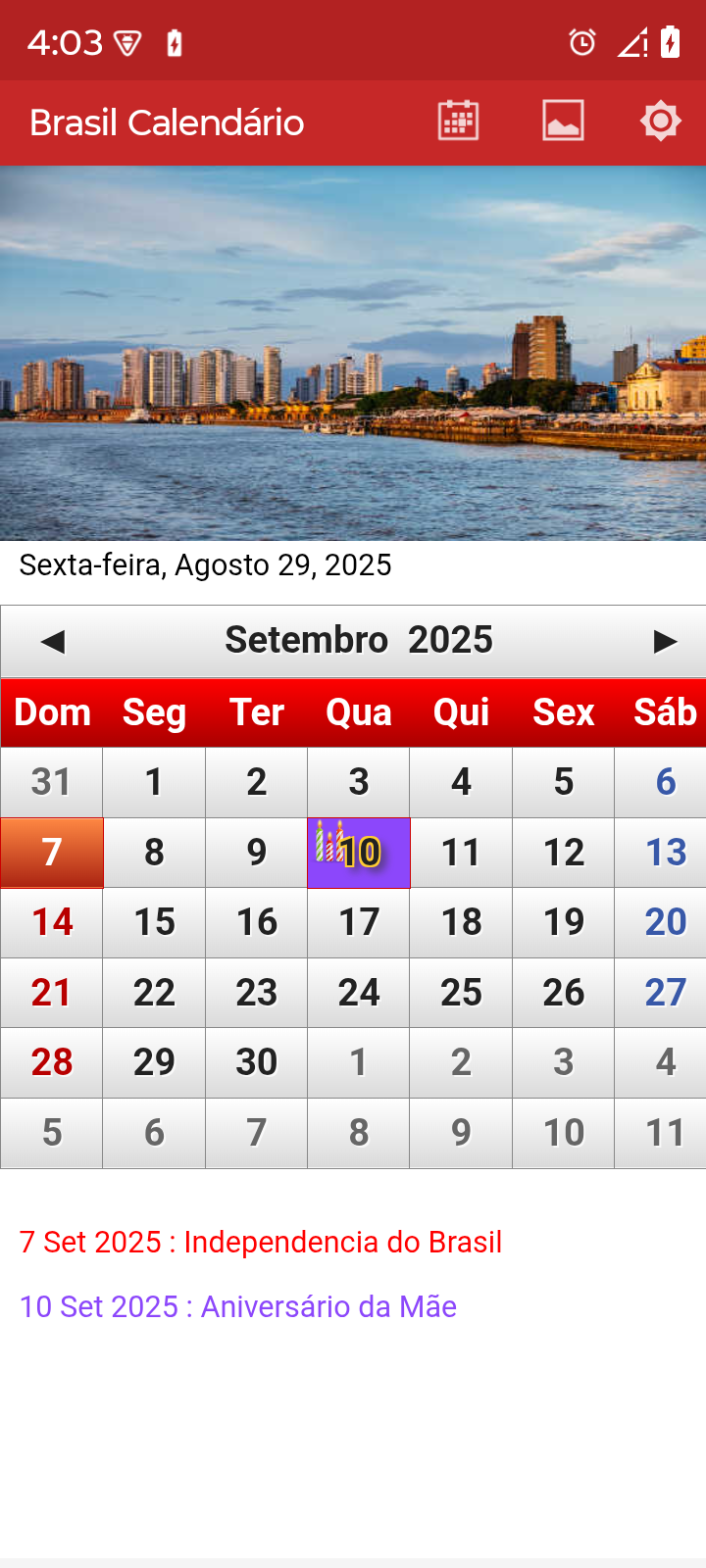Select September 7 holiday date
This screenshot has width=706, height=1568.
point(52,853)
